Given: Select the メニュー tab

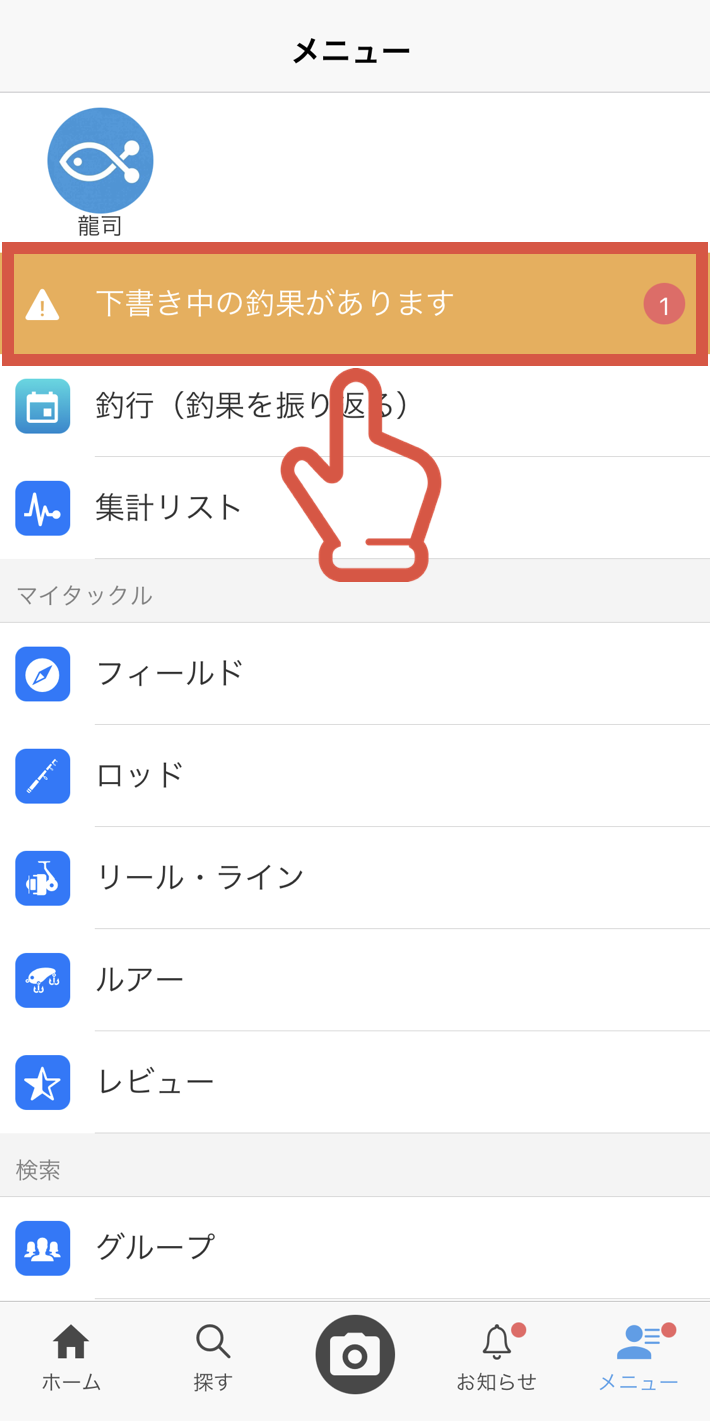Looking at the screenshot, I should (x=639, y=1358).
